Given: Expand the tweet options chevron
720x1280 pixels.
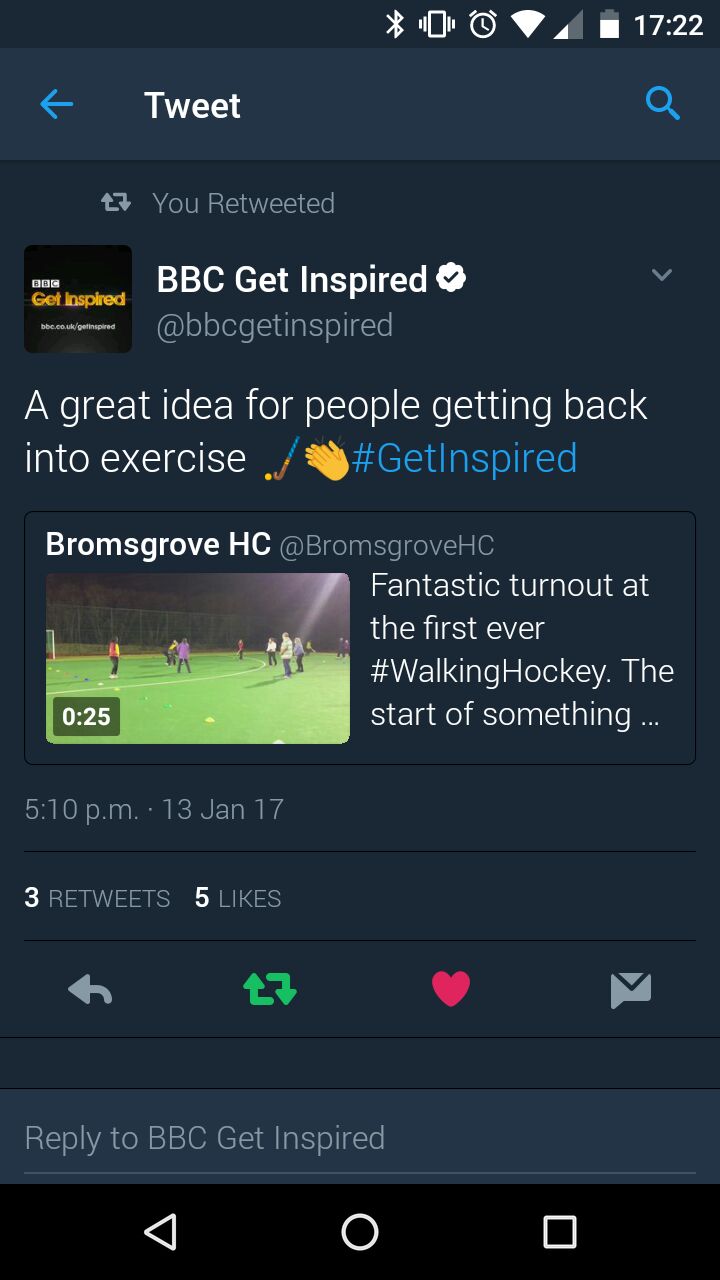Looking at the screenshot, I should pyautogui.click(x=661, y=275).
